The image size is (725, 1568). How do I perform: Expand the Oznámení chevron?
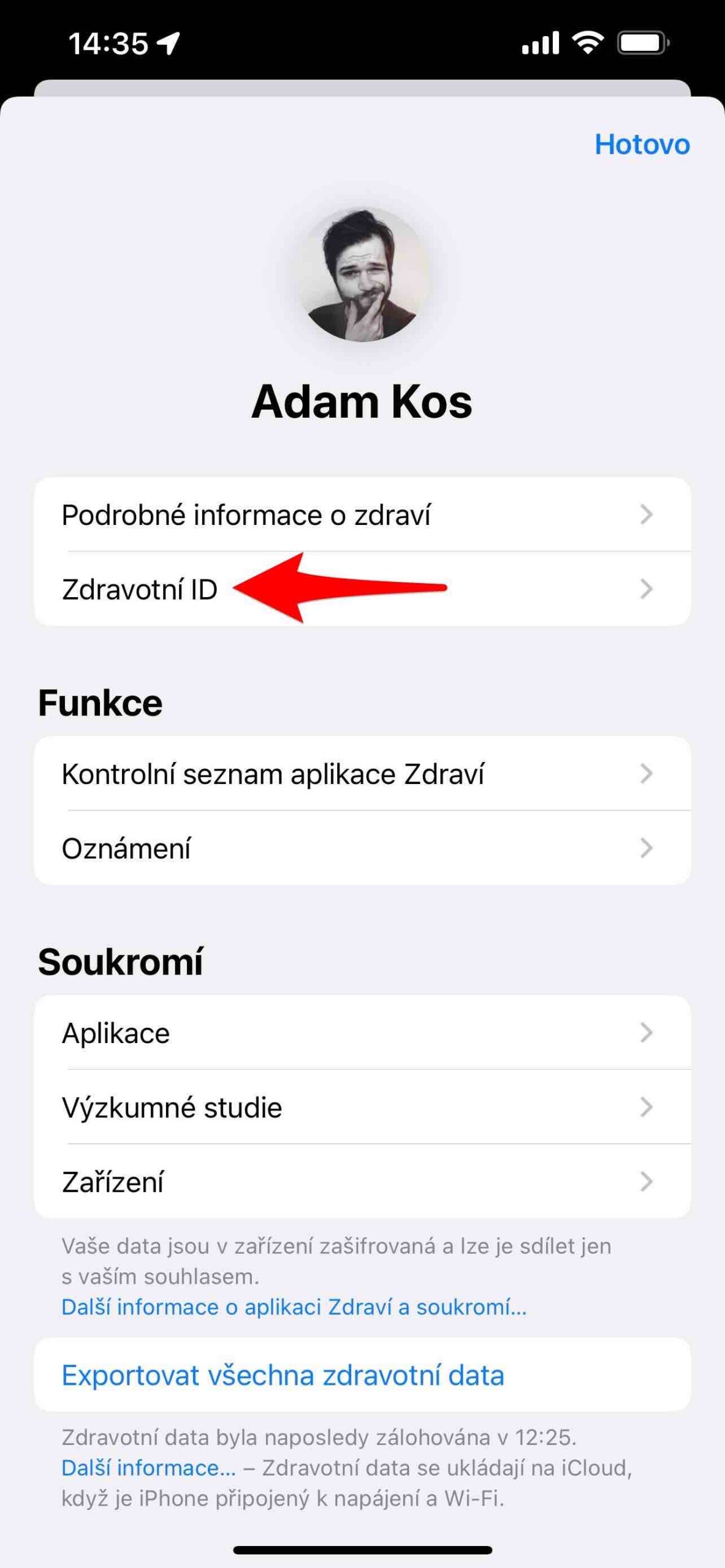pos(647,848)
